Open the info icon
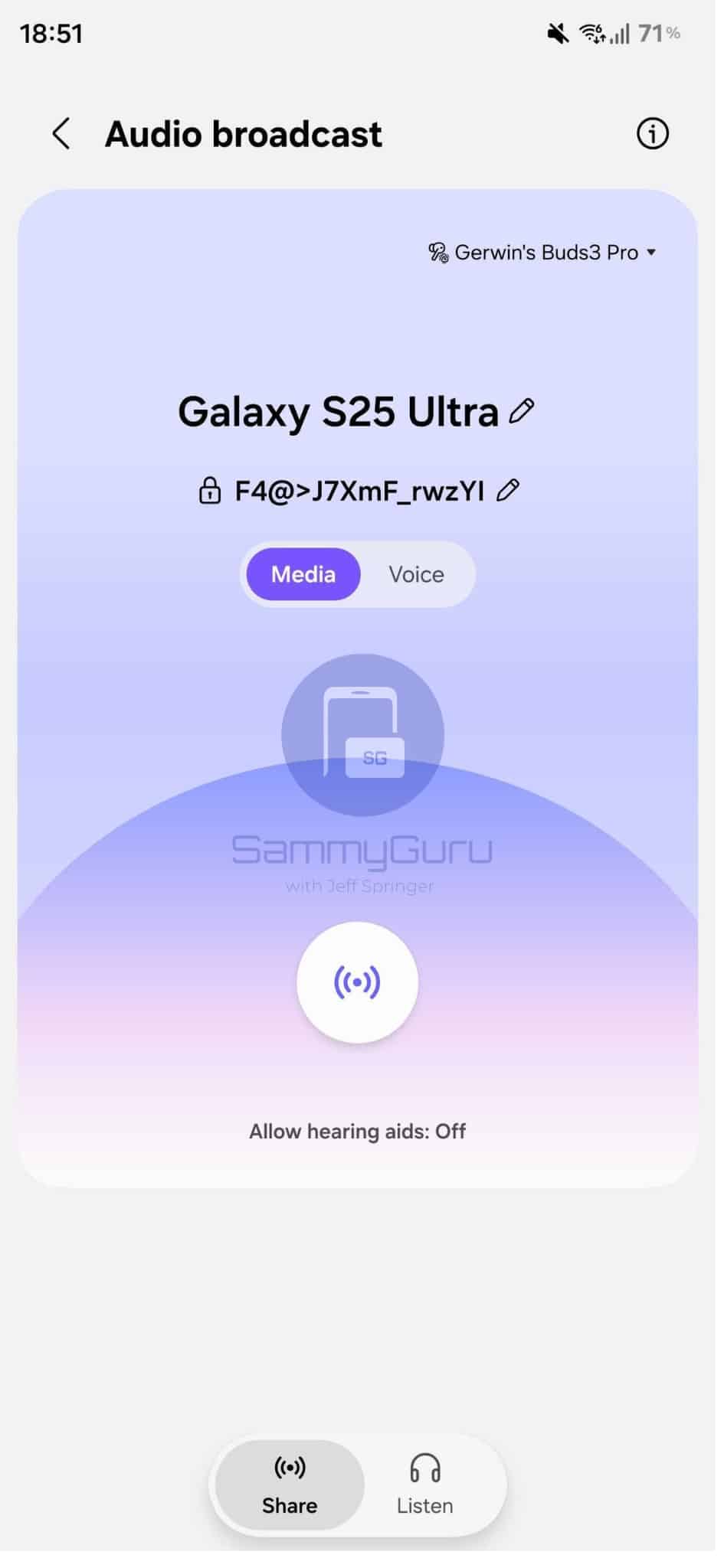The height and width of the screenshot is (1568, 724). [x=652, y=134]
